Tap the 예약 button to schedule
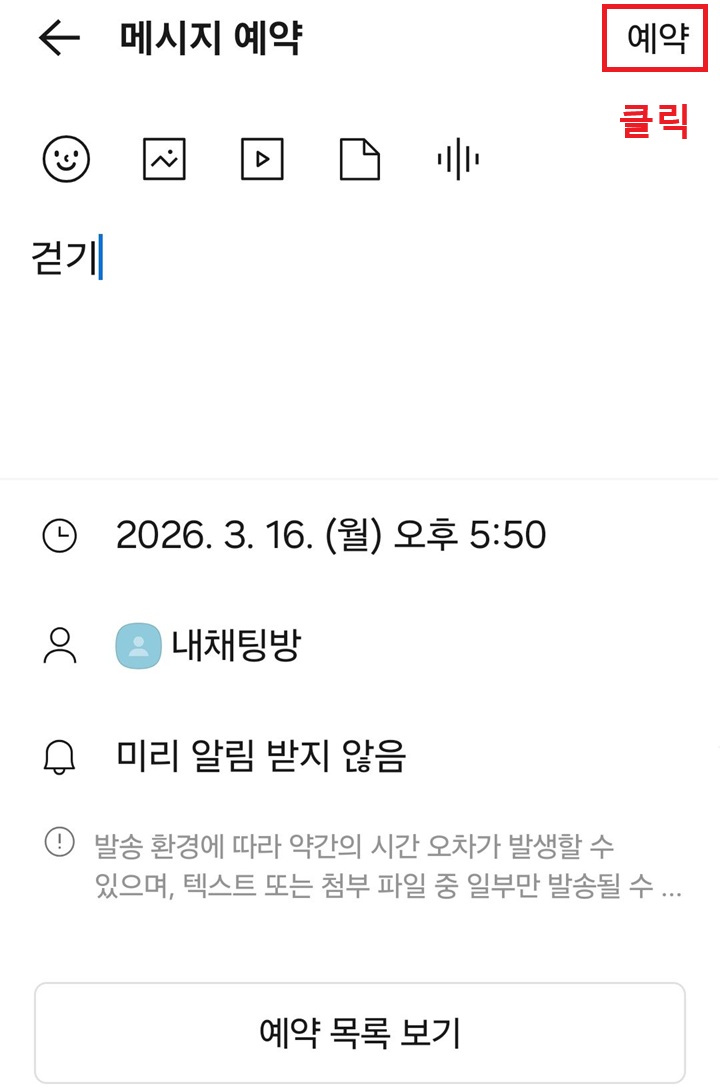The image size is (720, 1092). pyautogui.click(x=655, y=38)
